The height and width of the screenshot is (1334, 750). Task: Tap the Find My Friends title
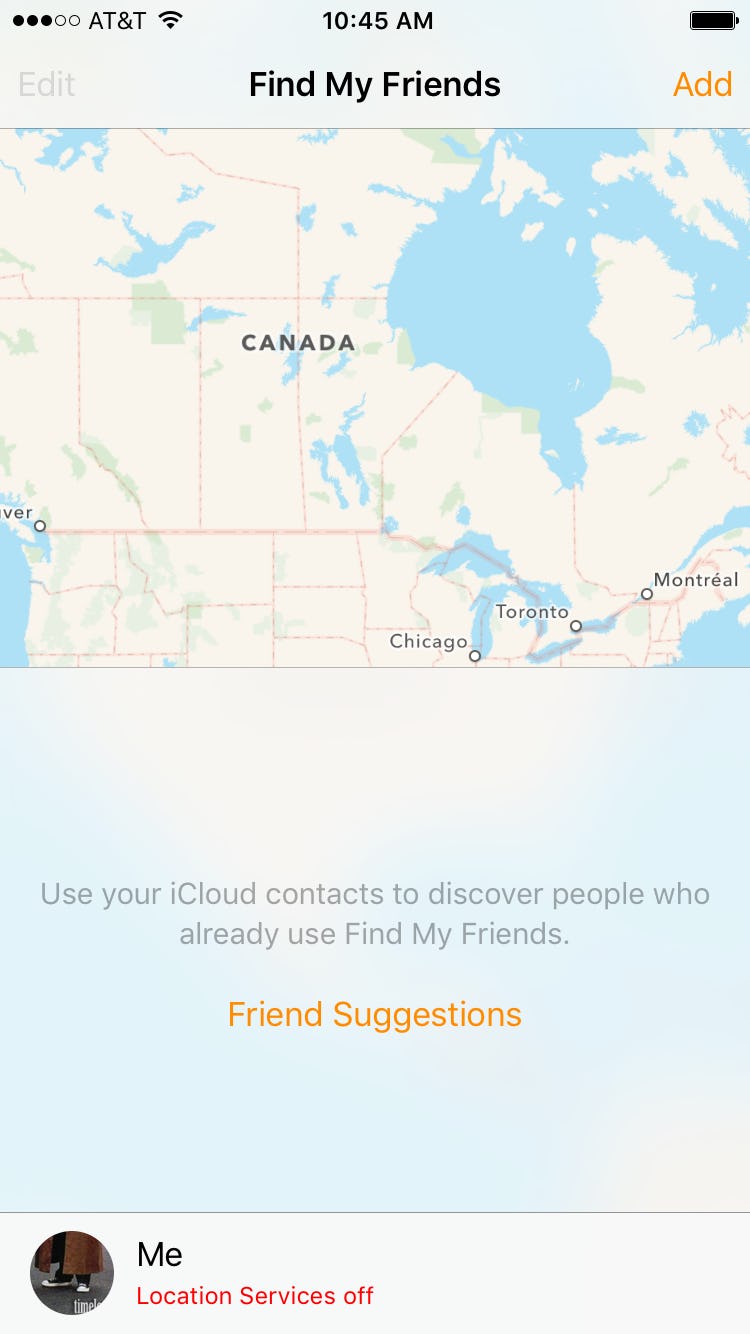pos(375,85)
